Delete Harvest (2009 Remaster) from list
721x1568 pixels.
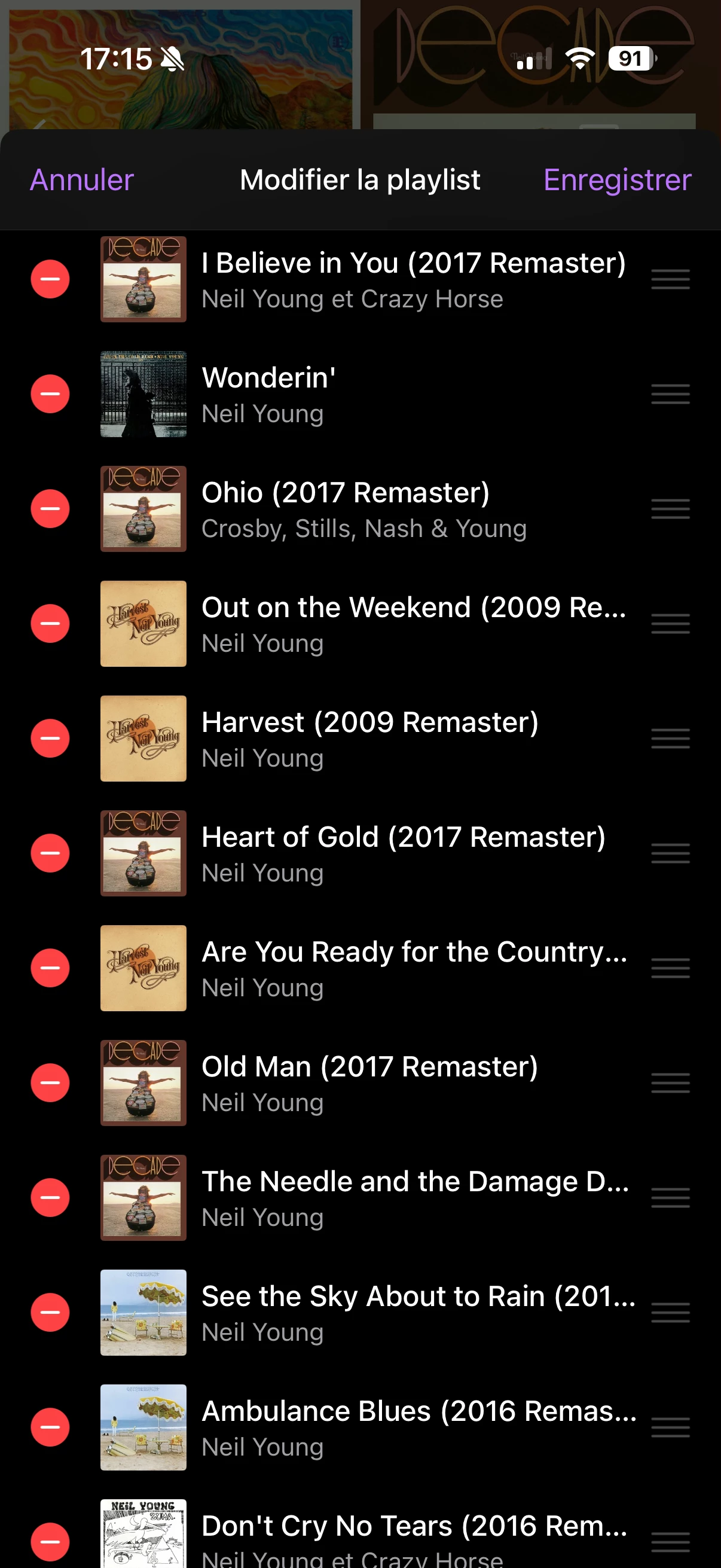coord(50,739)
